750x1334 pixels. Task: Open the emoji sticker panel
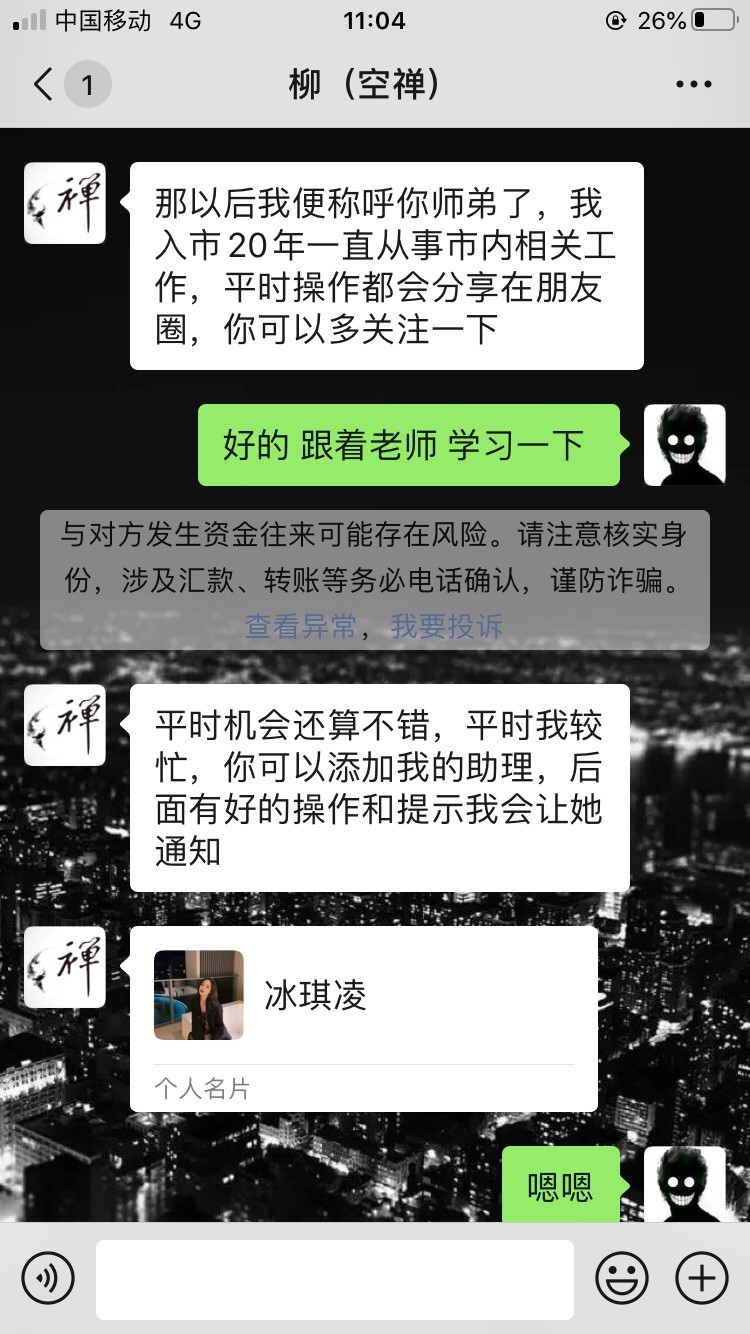tap(622, 1278)
